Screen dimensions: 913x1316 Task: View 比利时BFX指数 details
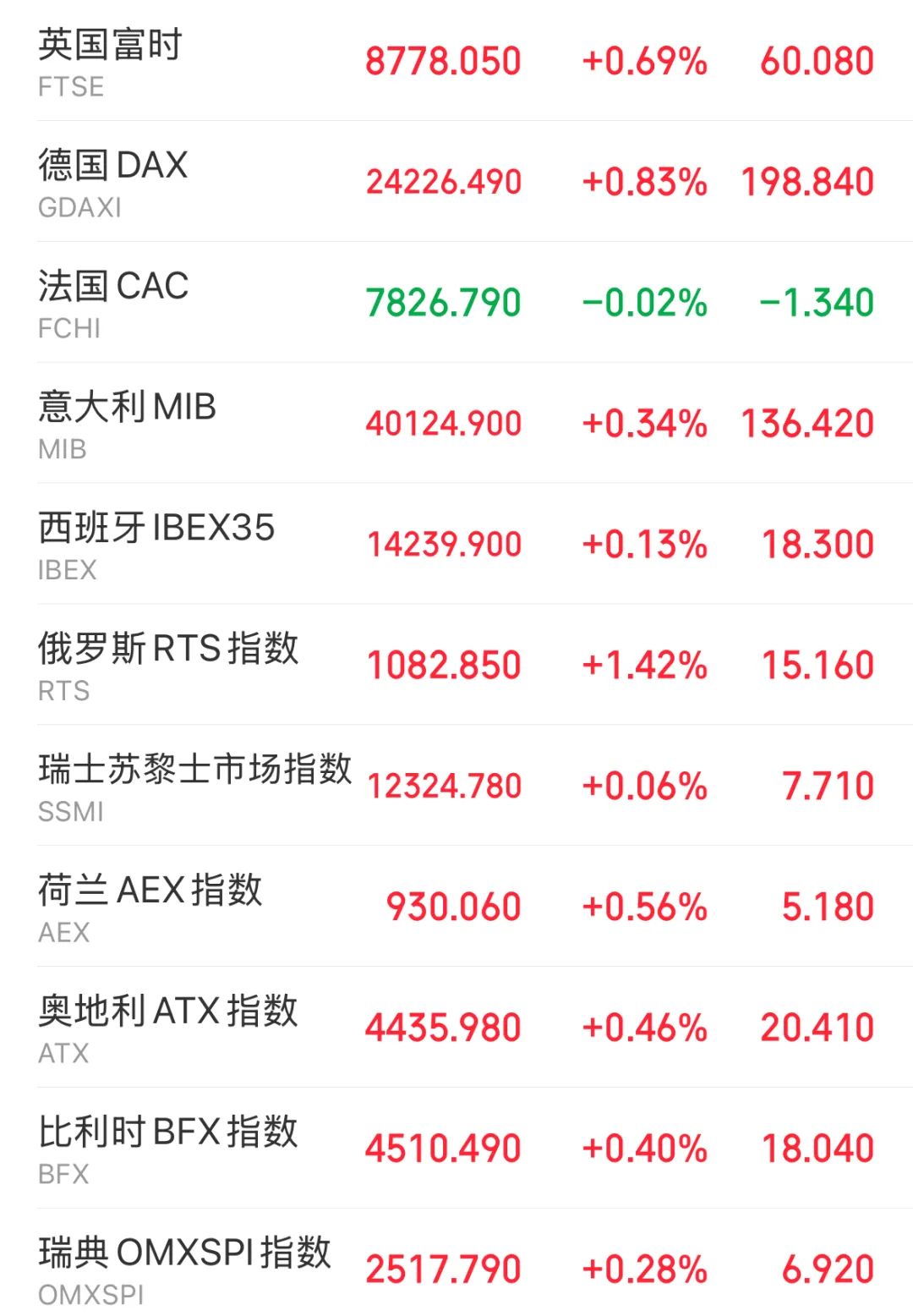pyautogui.click(x=456, y=1149)
